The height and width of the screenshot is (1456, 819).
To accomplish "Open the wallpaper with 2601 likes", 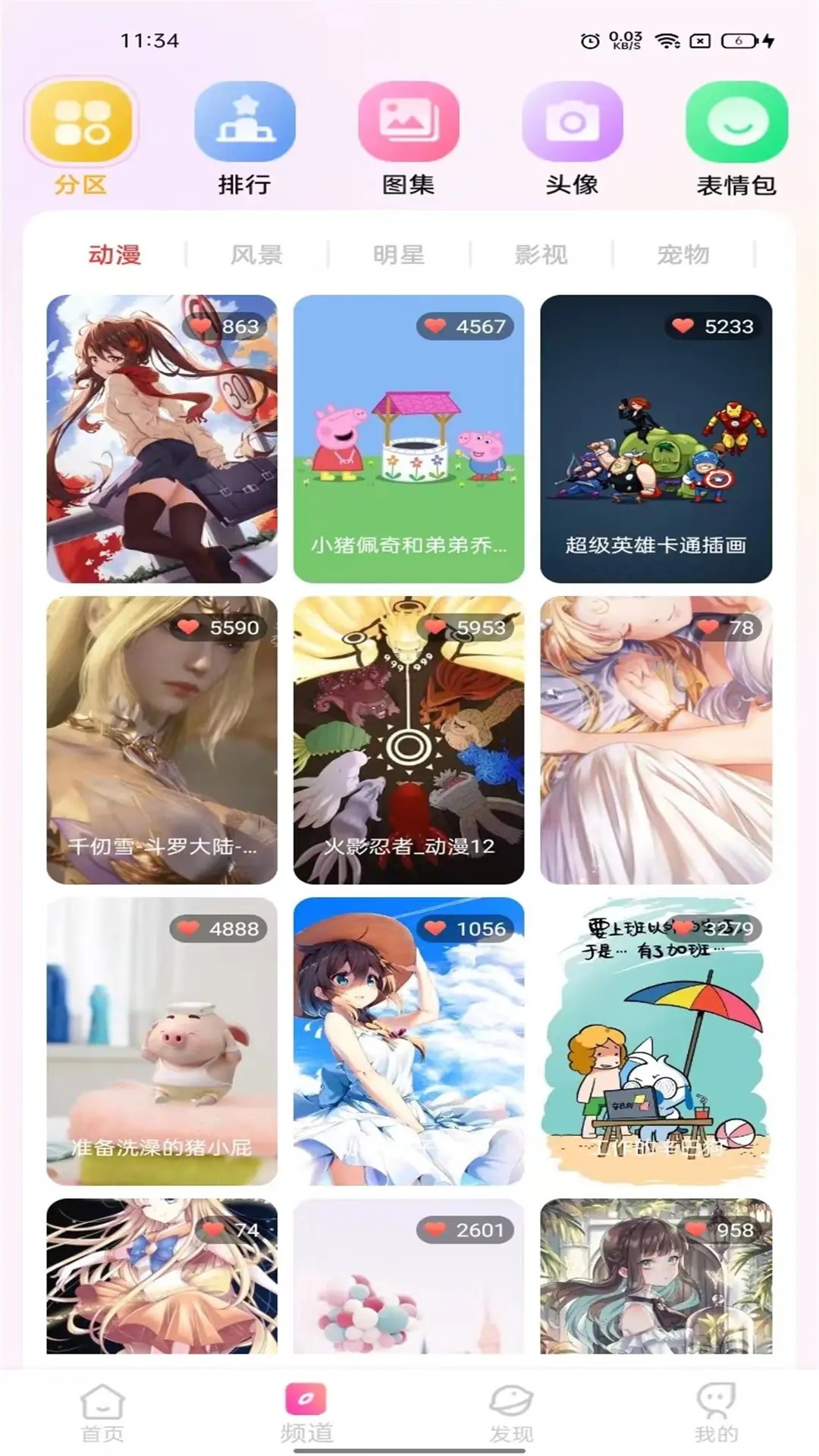I will pos(409,1282).
